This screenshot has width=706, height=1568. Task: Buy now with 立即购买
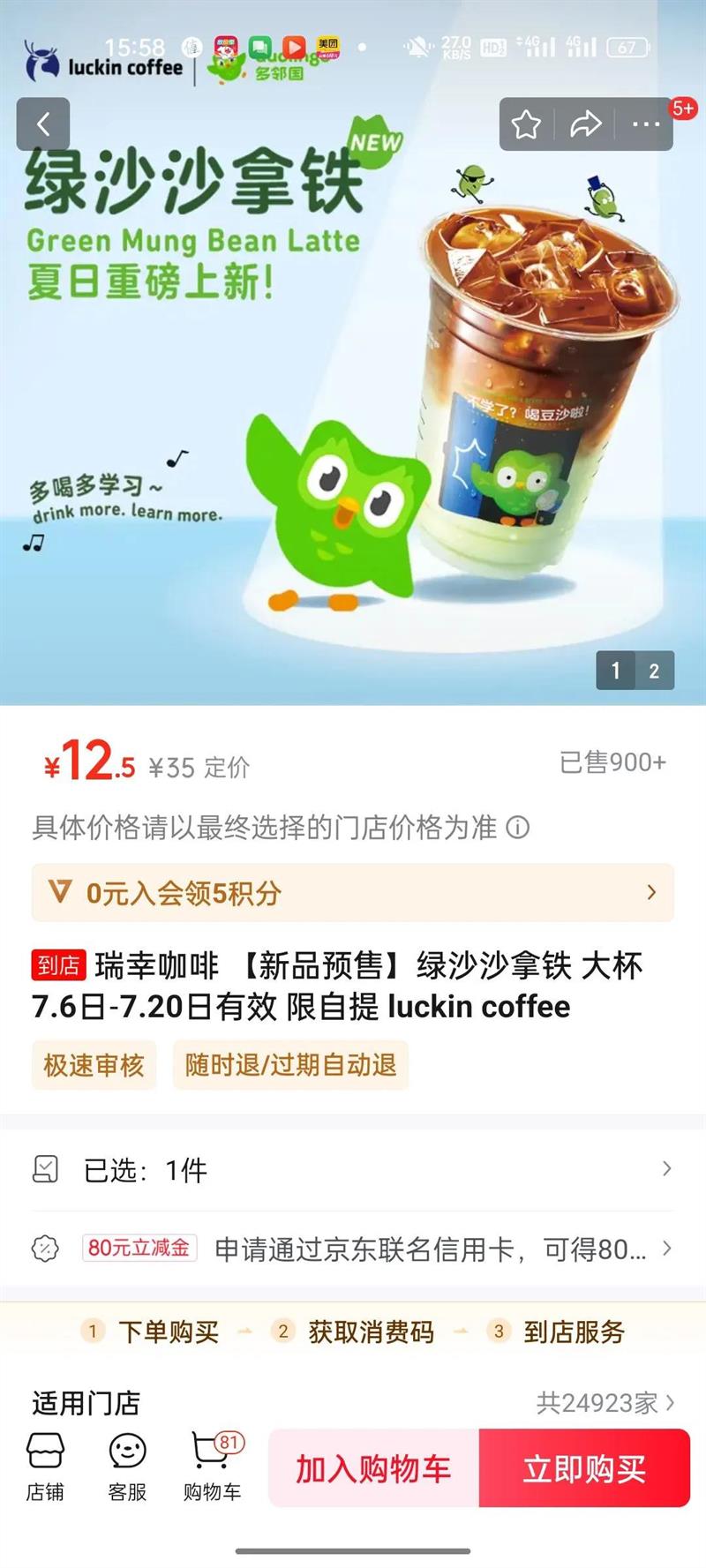584,1468
